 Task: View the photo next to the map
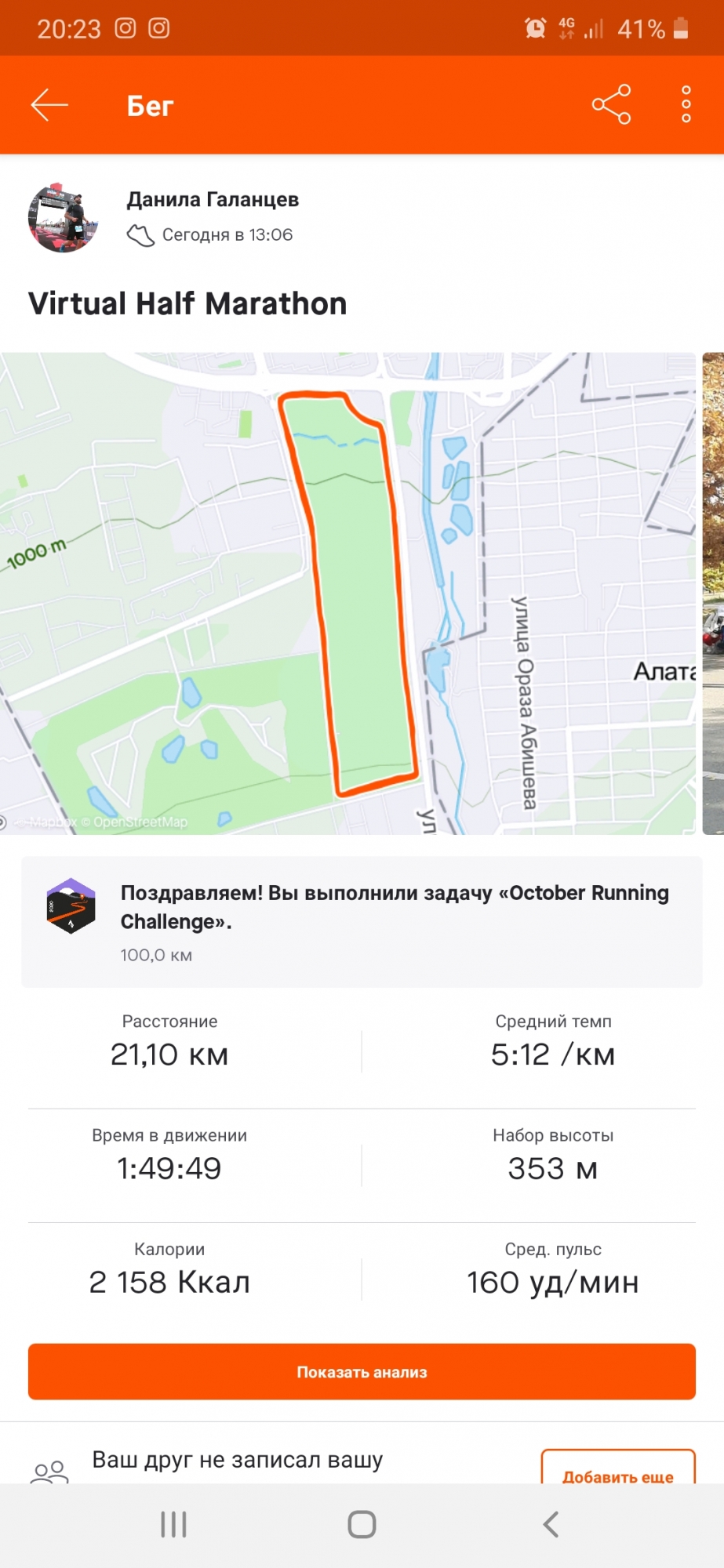pos(713,593)
